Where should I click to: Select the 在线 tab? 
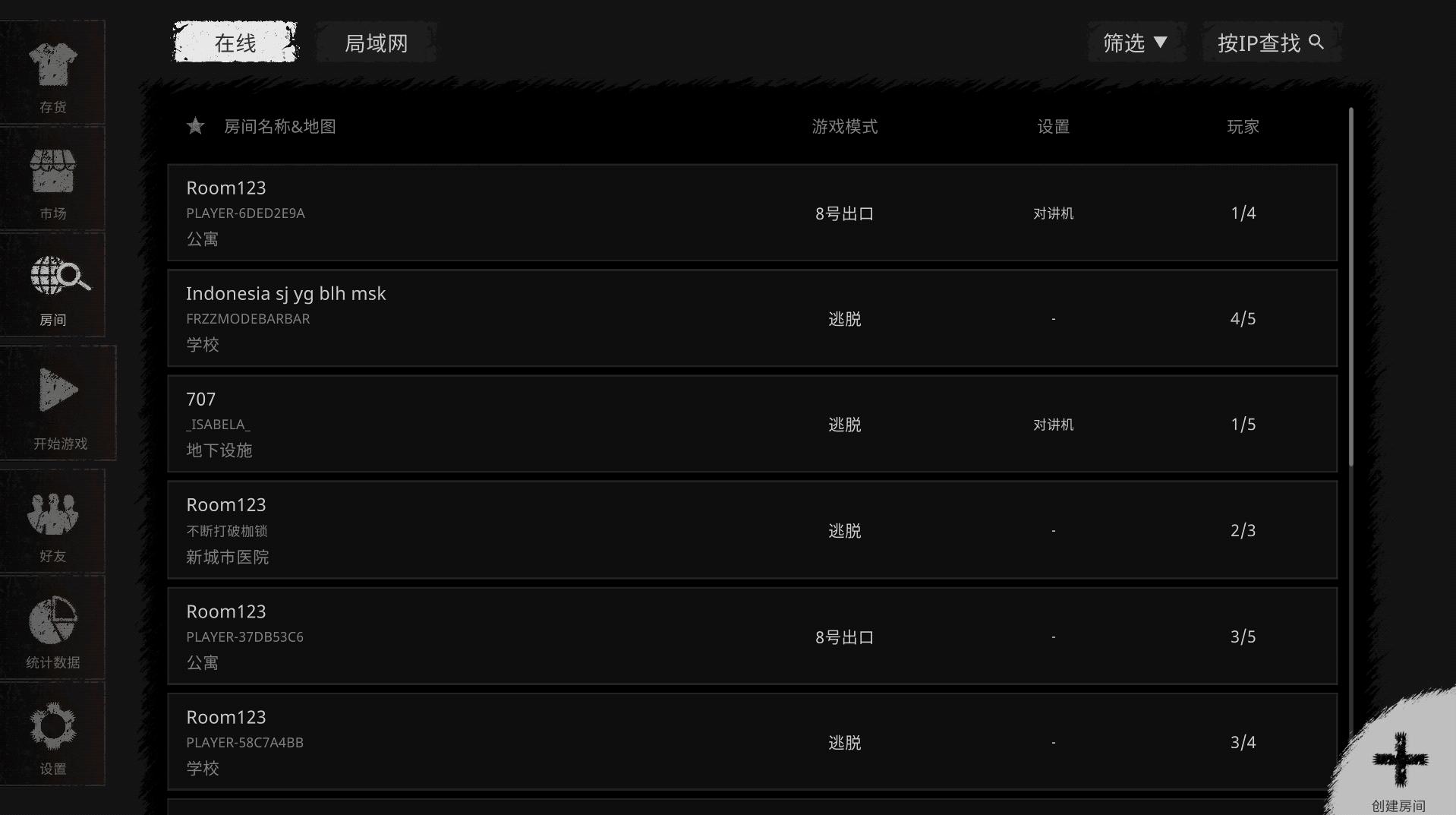click(235, 43)
